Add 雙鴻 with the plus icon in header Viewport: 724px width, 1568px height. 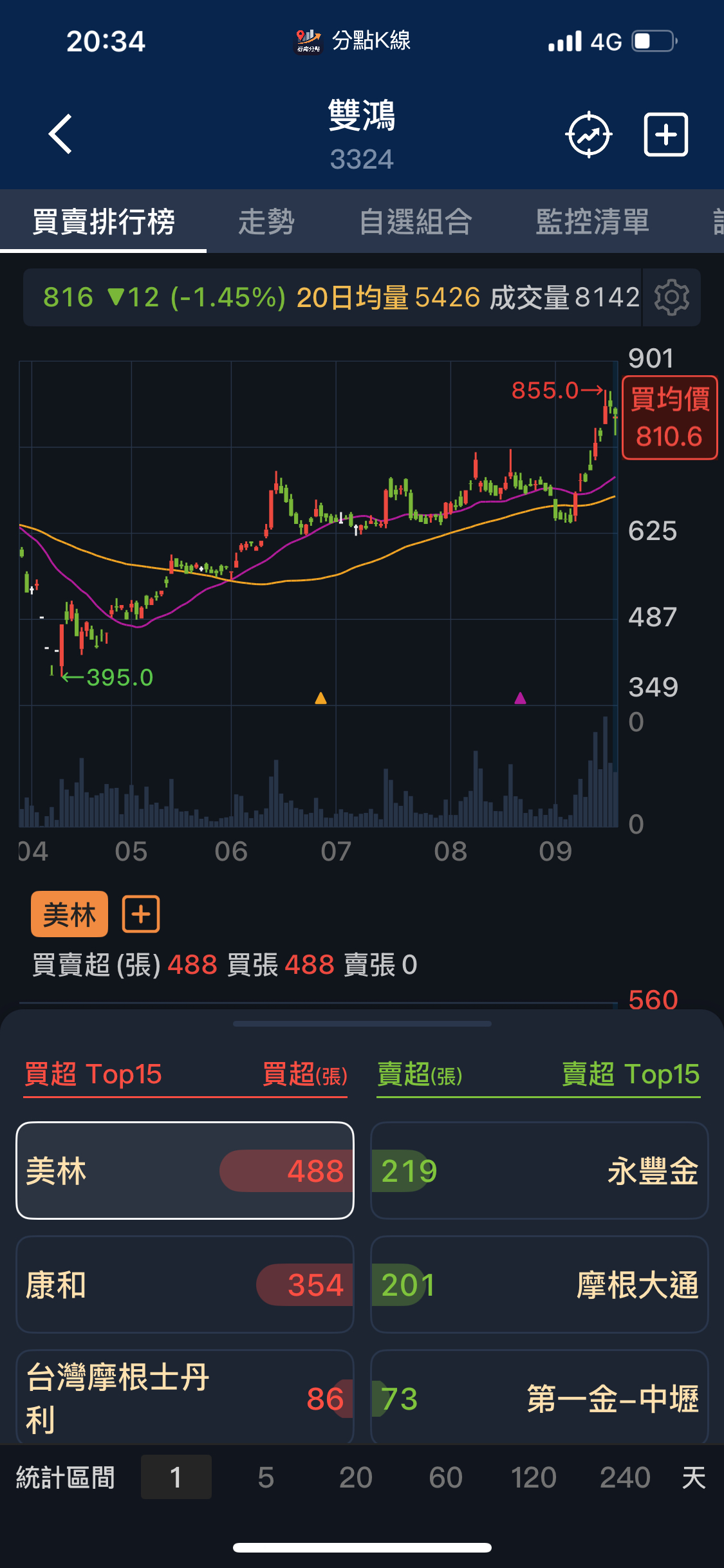[x=666, y=135]
